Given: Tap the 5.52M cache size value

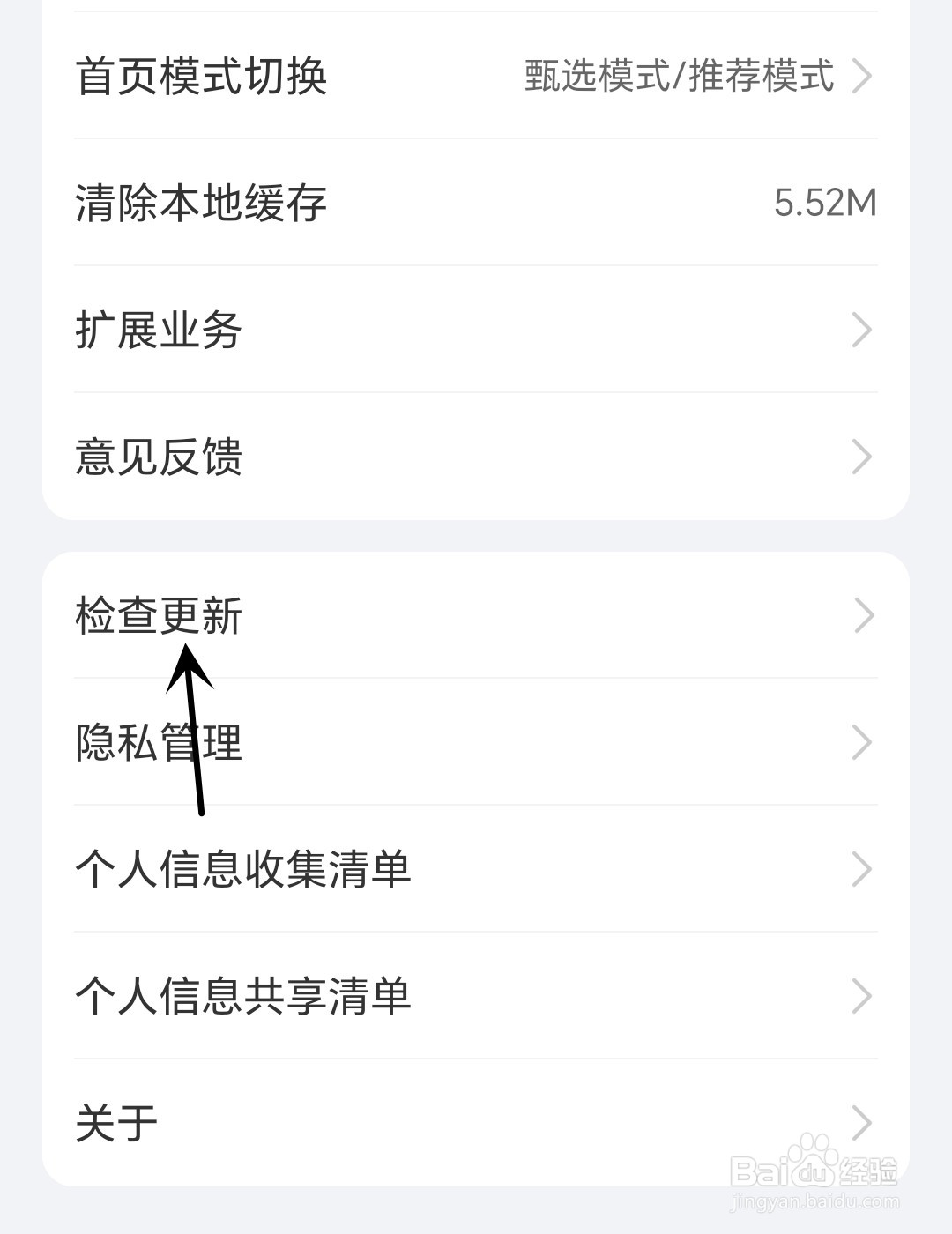Looking at the screenshot, I should [826, 203].
